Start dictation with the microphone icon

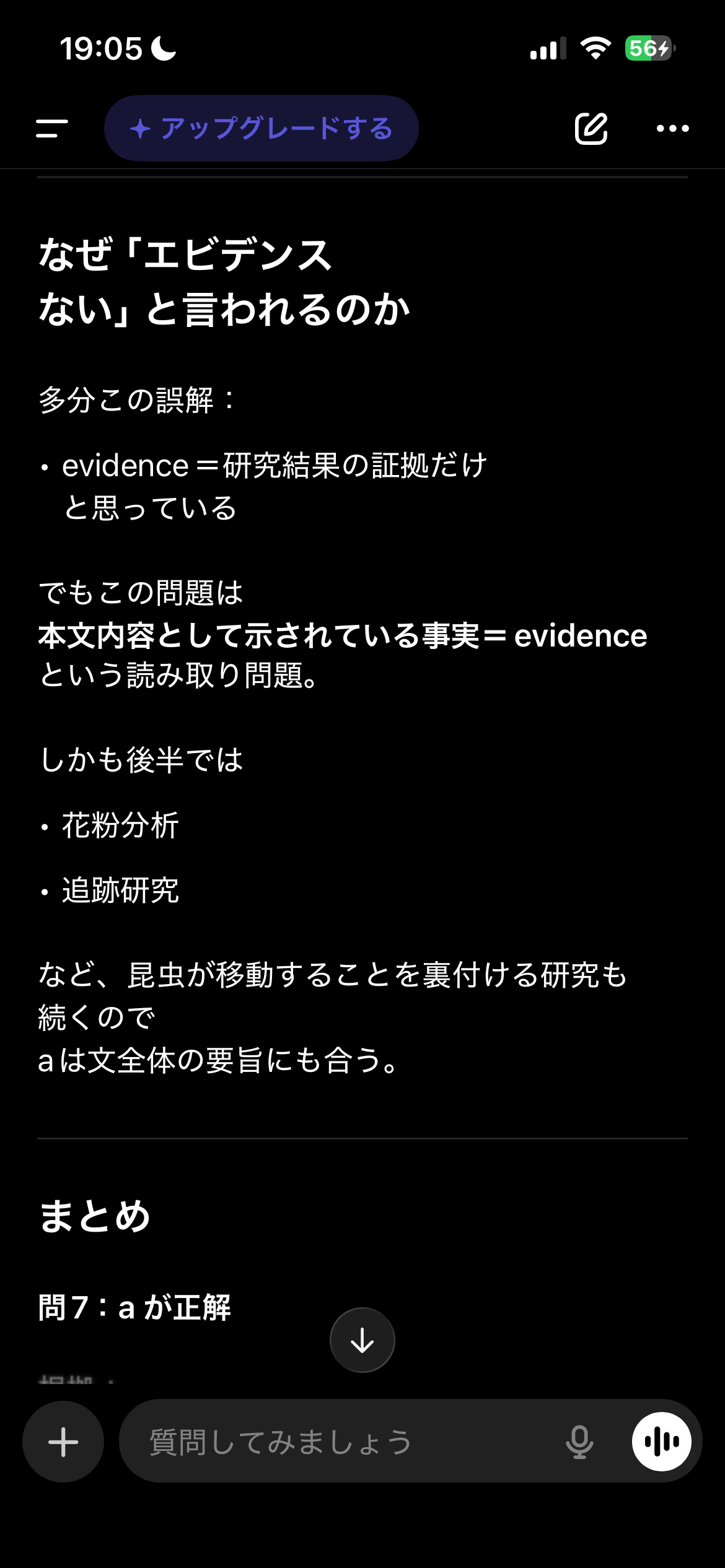[x=579, y=1442]
